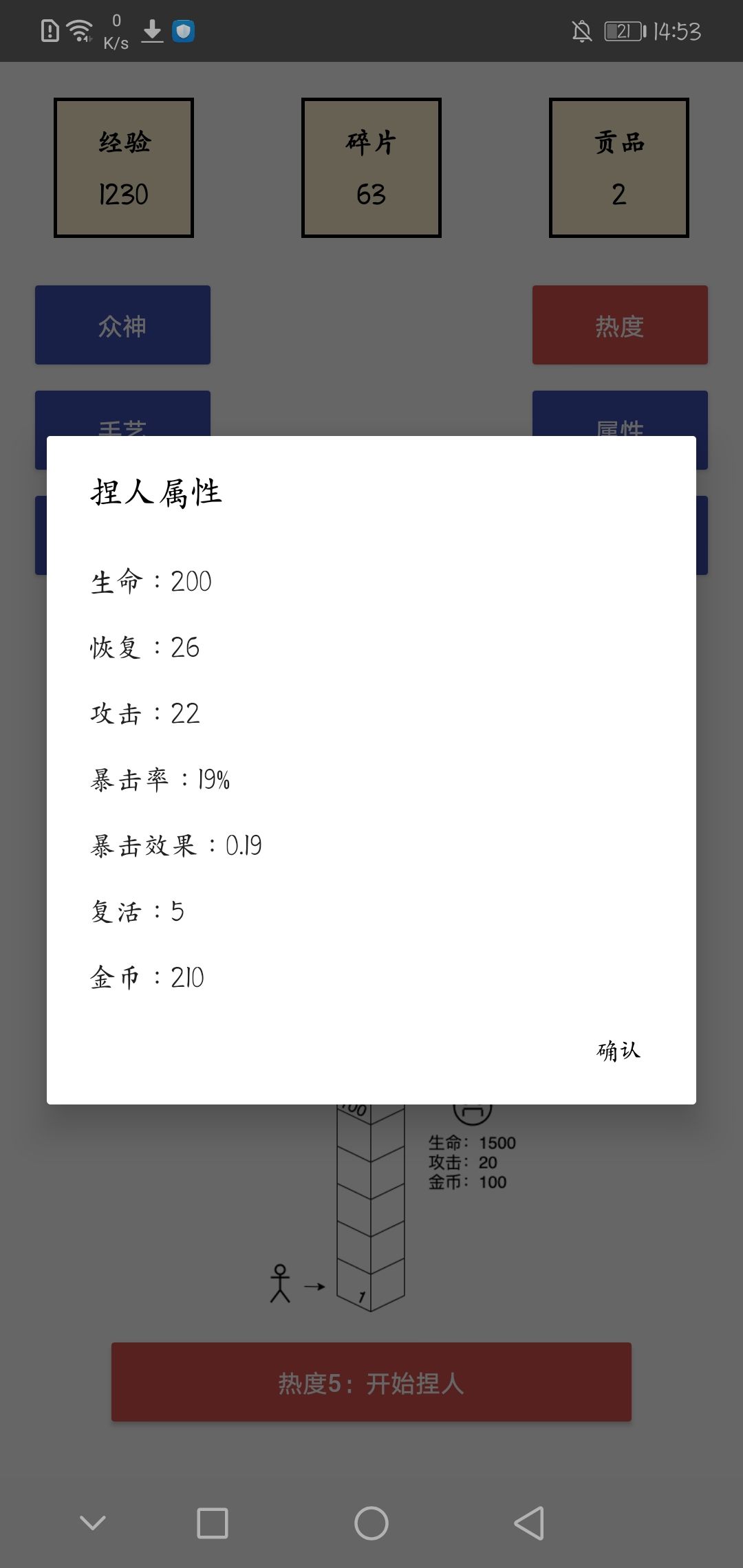
Task: Confirm the dialog with 确认
Action: tap(618, 1051)
